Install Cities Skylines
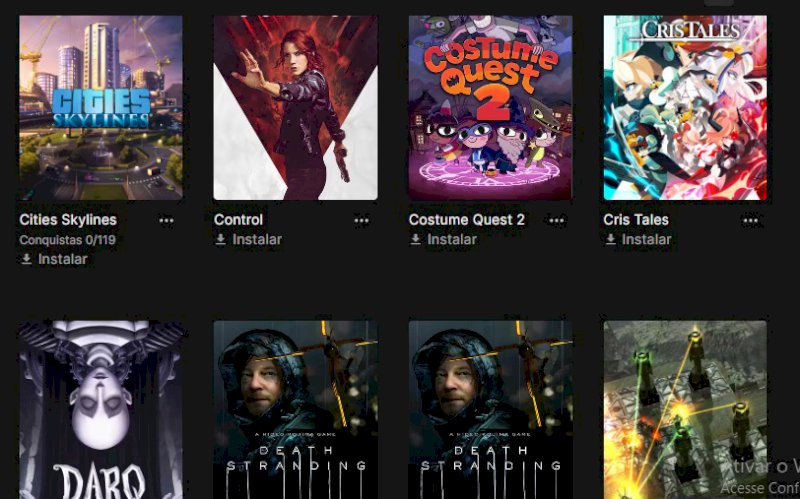This screenshot has width=800, height=499. tap(54, 259)
